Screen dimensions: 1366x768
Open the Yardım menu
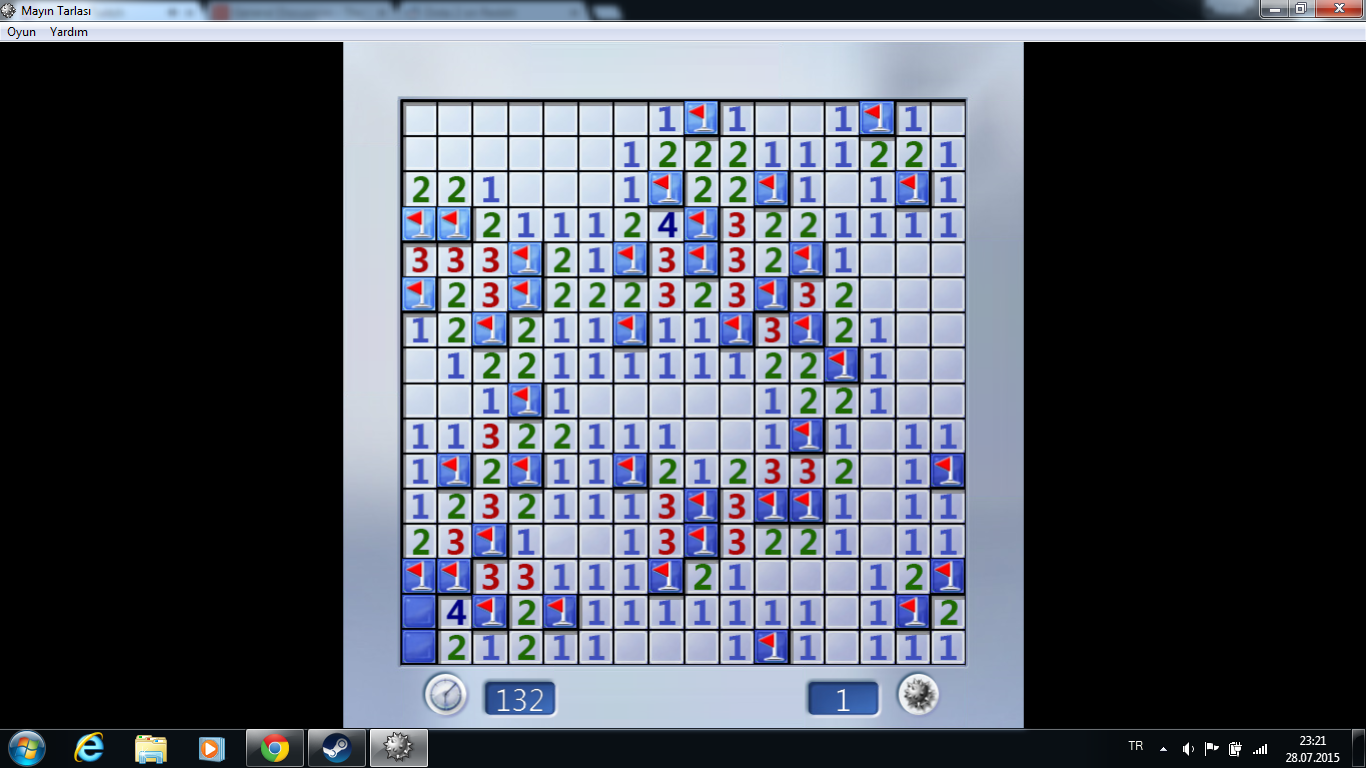69,32
